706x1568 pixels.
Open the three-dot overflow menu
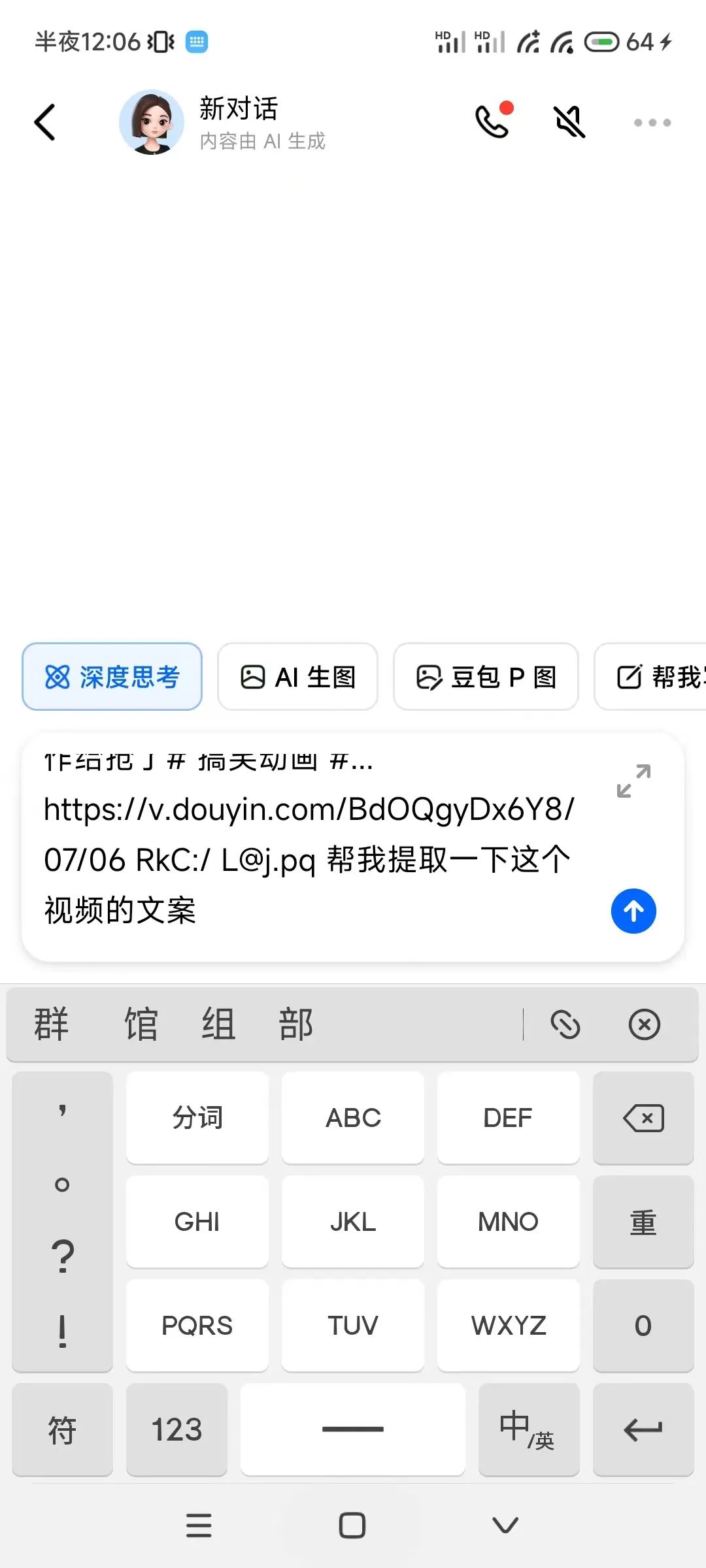[x=652, y=122]
